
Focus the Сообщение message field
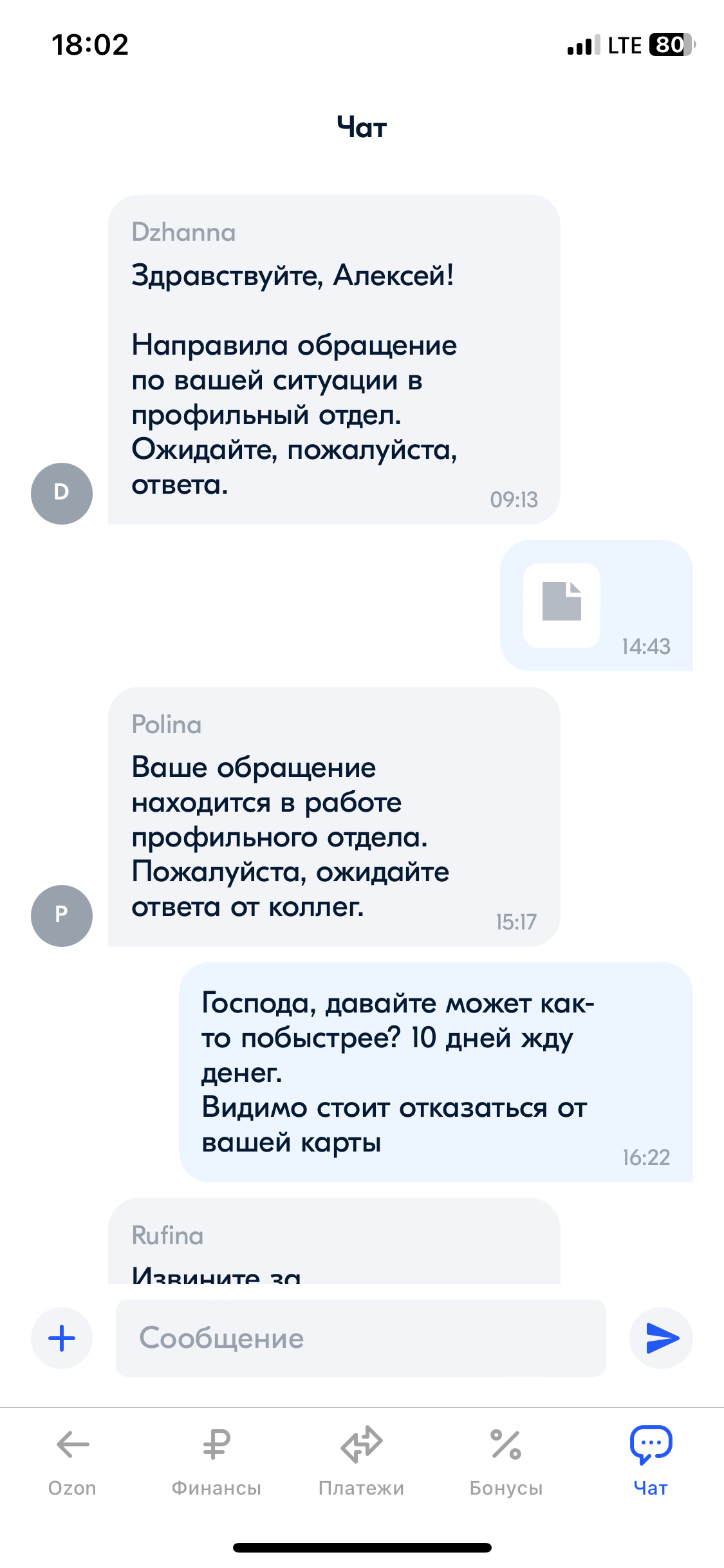click(360, 1338)
